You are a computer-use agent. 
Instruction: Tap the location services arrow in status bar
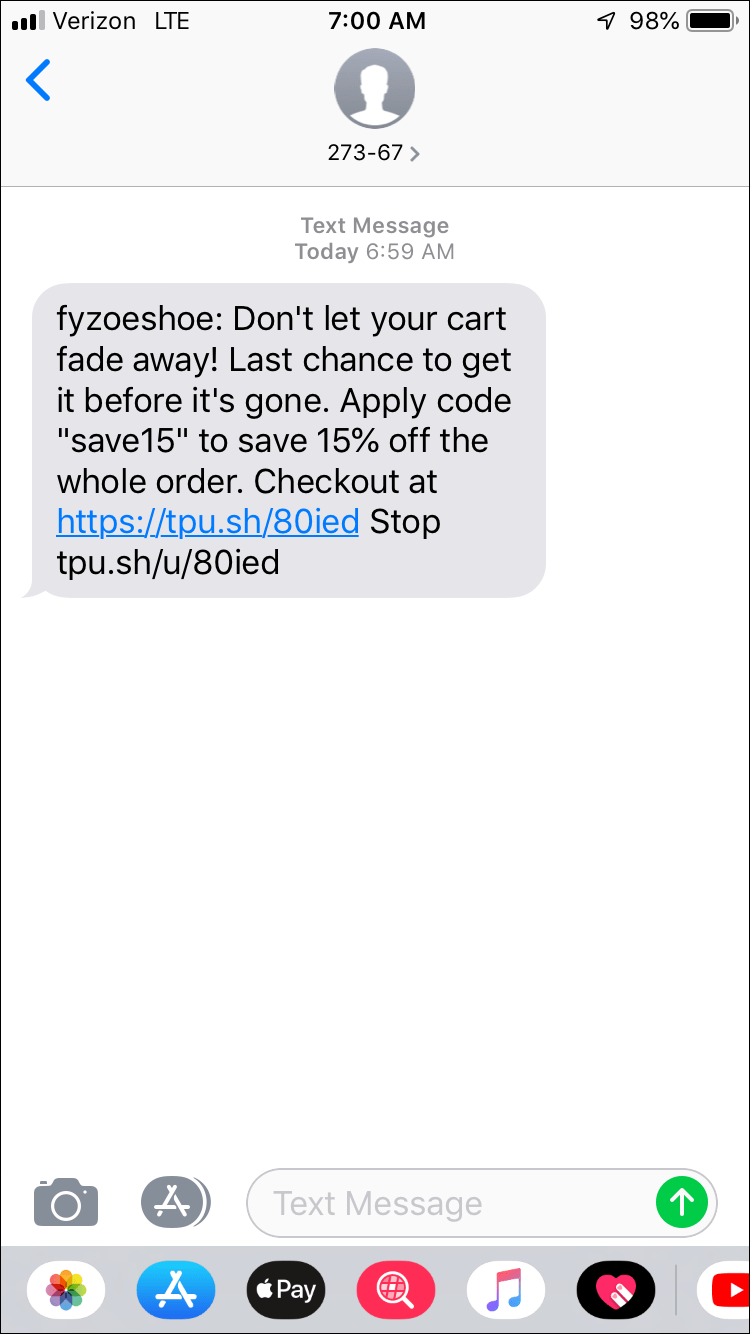tap(608, 19)
